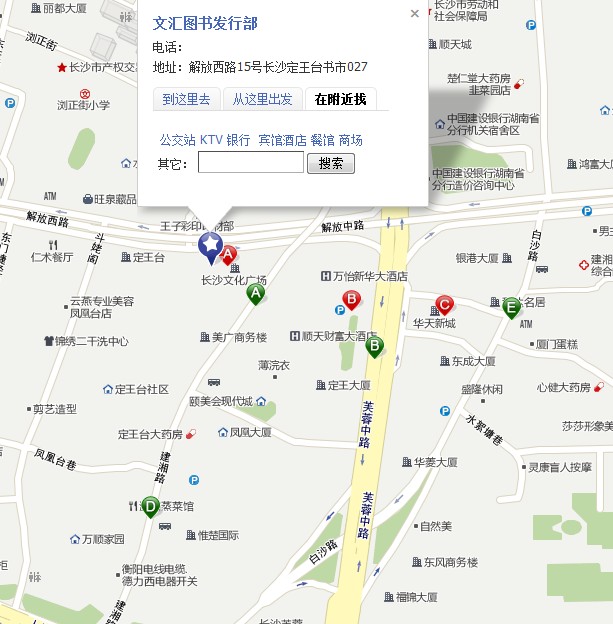Open green marker A by 长沙文化广场
Viewport: 613px width, 624px height.
point(256,292)
